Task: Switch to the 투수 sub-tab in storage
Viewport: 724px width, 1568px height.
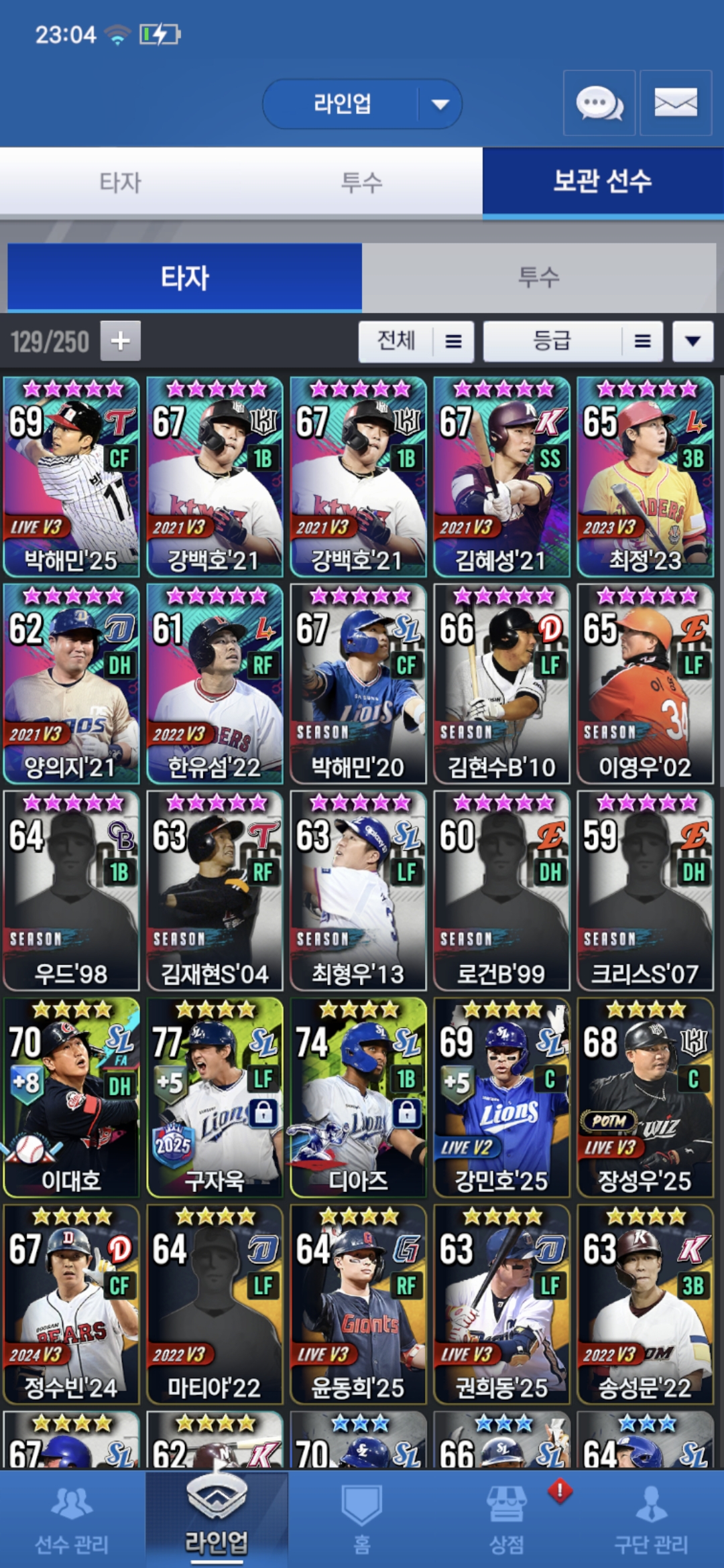Action: click(538, 277)
